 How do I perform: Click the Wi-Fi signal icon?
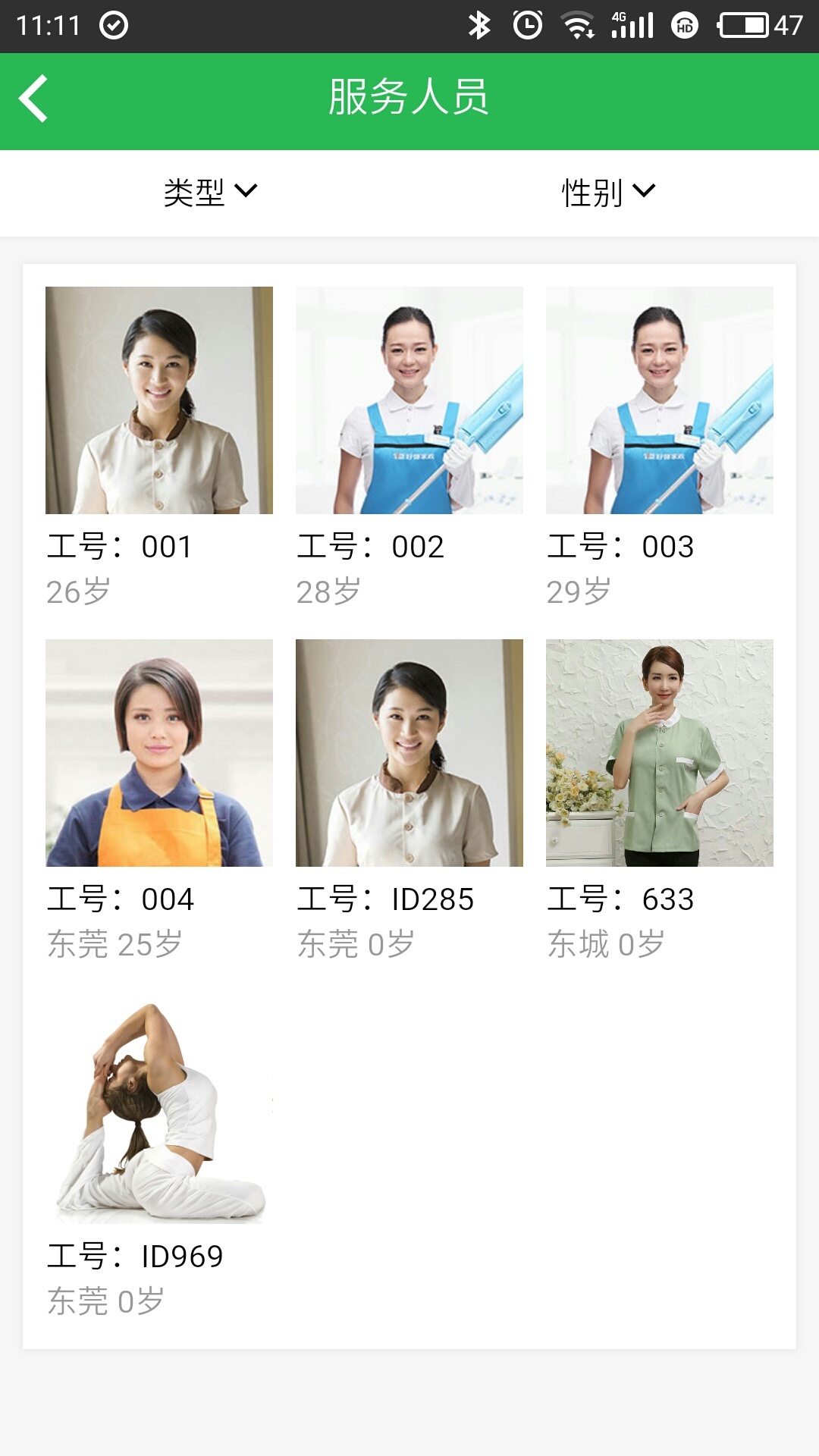(578, 24)
